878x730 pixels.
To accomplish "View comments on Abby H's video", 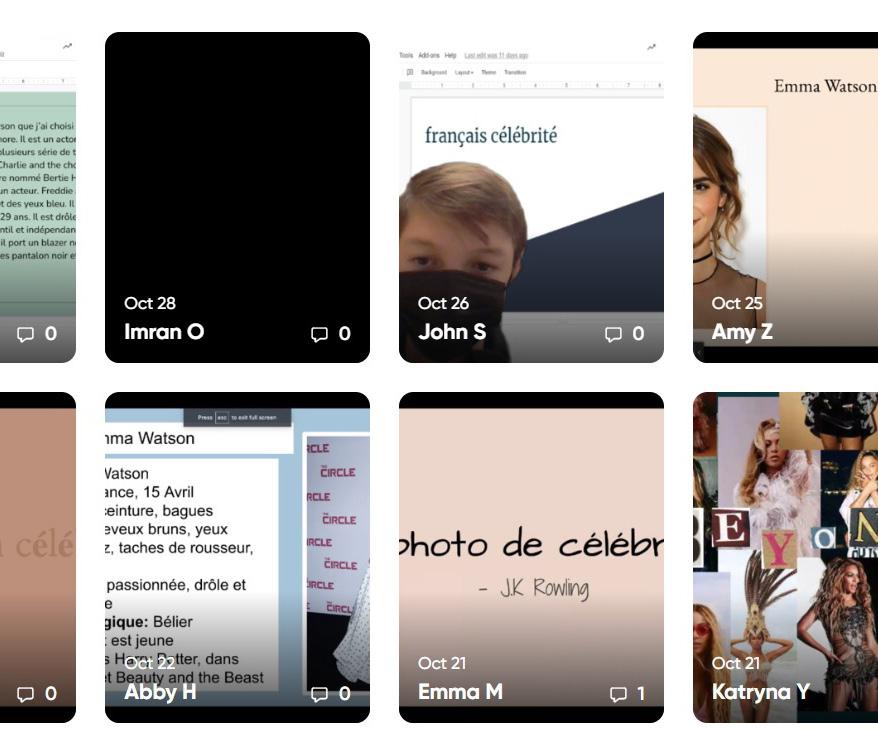I will click(x=331, y=694).
